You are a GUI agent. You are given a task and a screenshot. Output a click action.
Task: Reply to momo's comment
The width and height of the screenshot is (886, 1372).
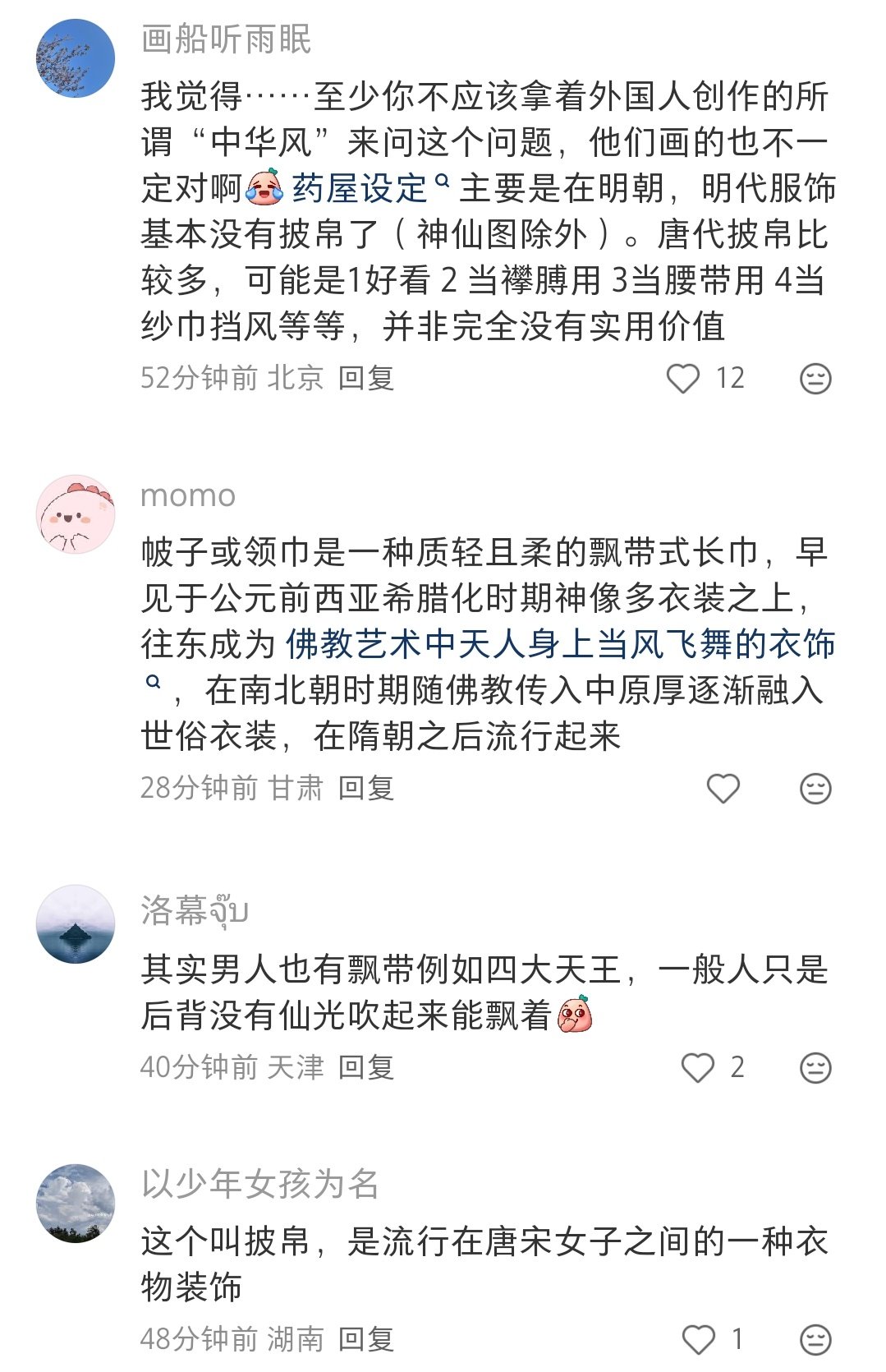tap(366, 789)
